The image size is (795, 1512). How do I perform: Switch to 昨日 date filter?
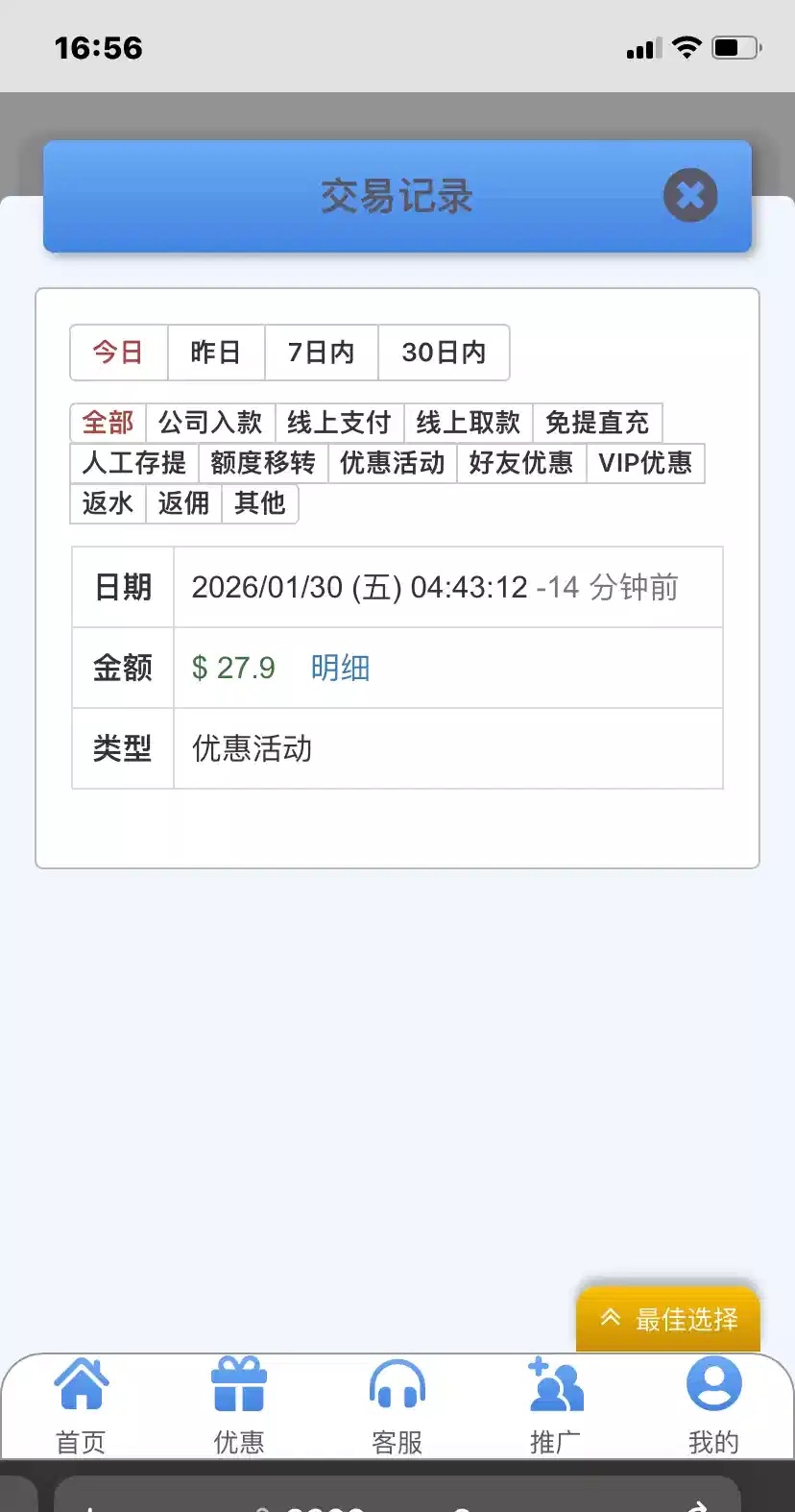tap(215, 353)
